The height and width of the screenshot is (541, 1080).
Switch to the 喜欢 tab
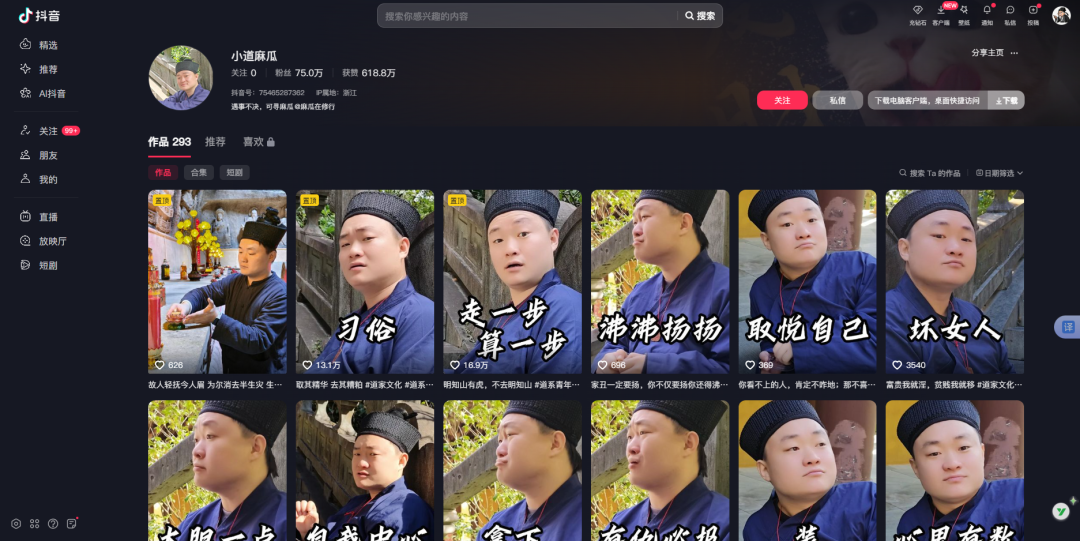tap(258, 142)
